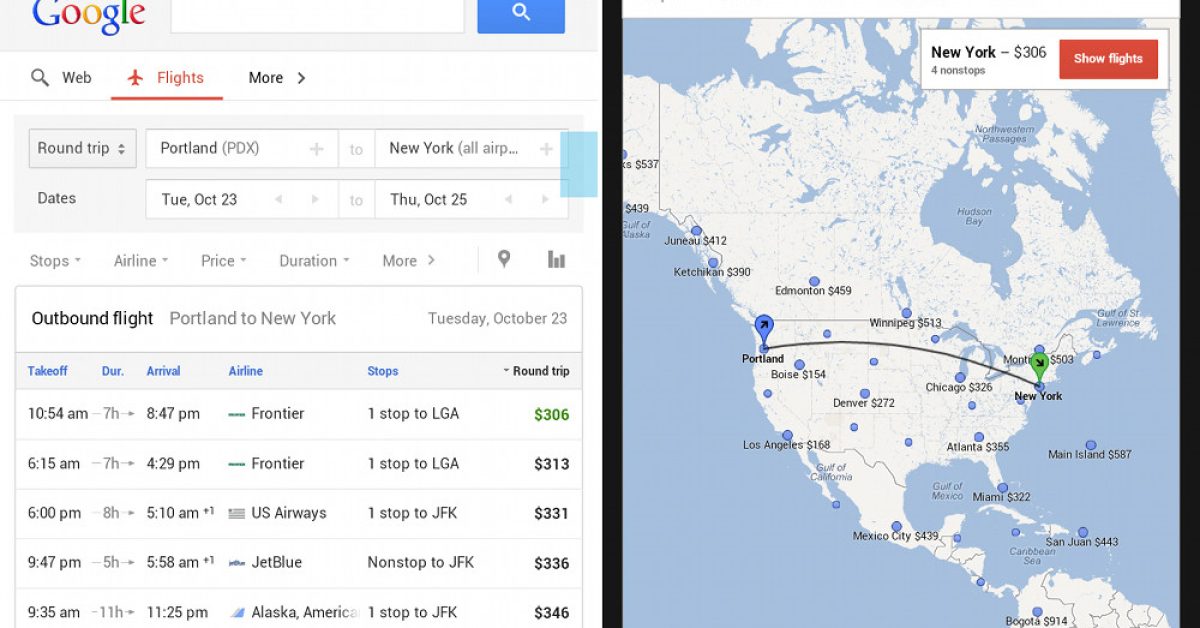This screenshot has height=628, width=1200.
Task: Open the Round trip dropdown
Action: 83,148
